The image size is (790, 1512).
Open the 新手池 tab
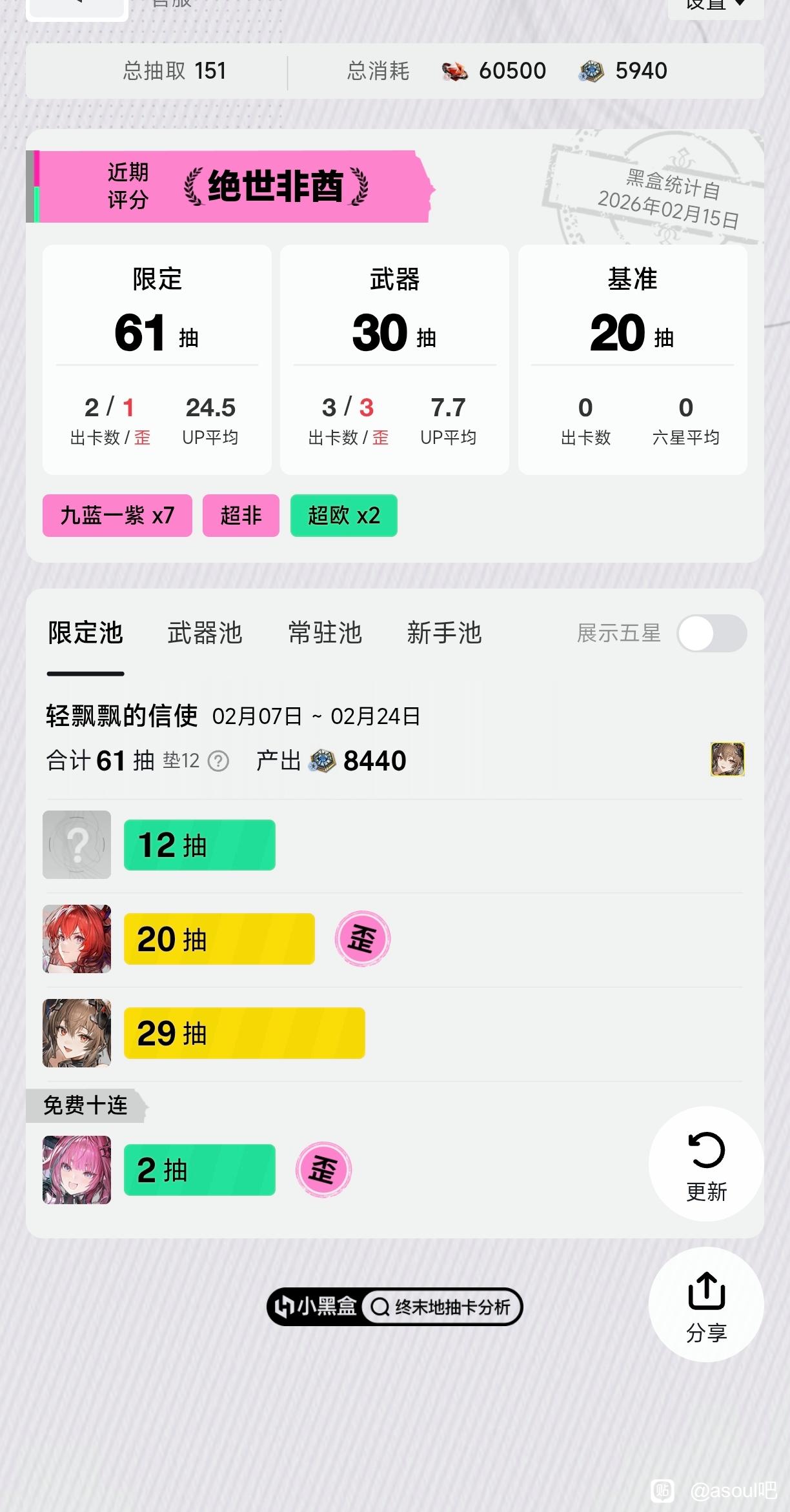444,633
